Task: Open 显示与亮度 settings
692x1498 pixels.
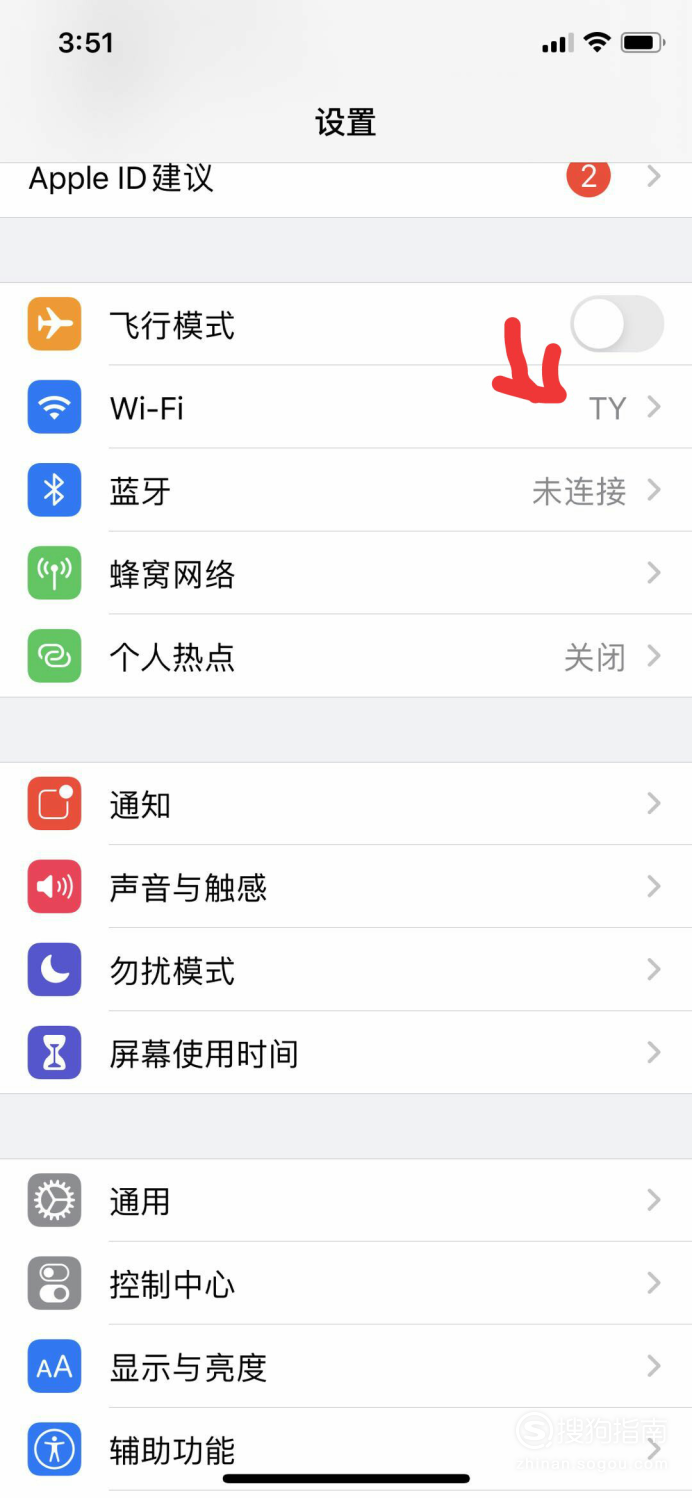Action: click(346, 1366)
